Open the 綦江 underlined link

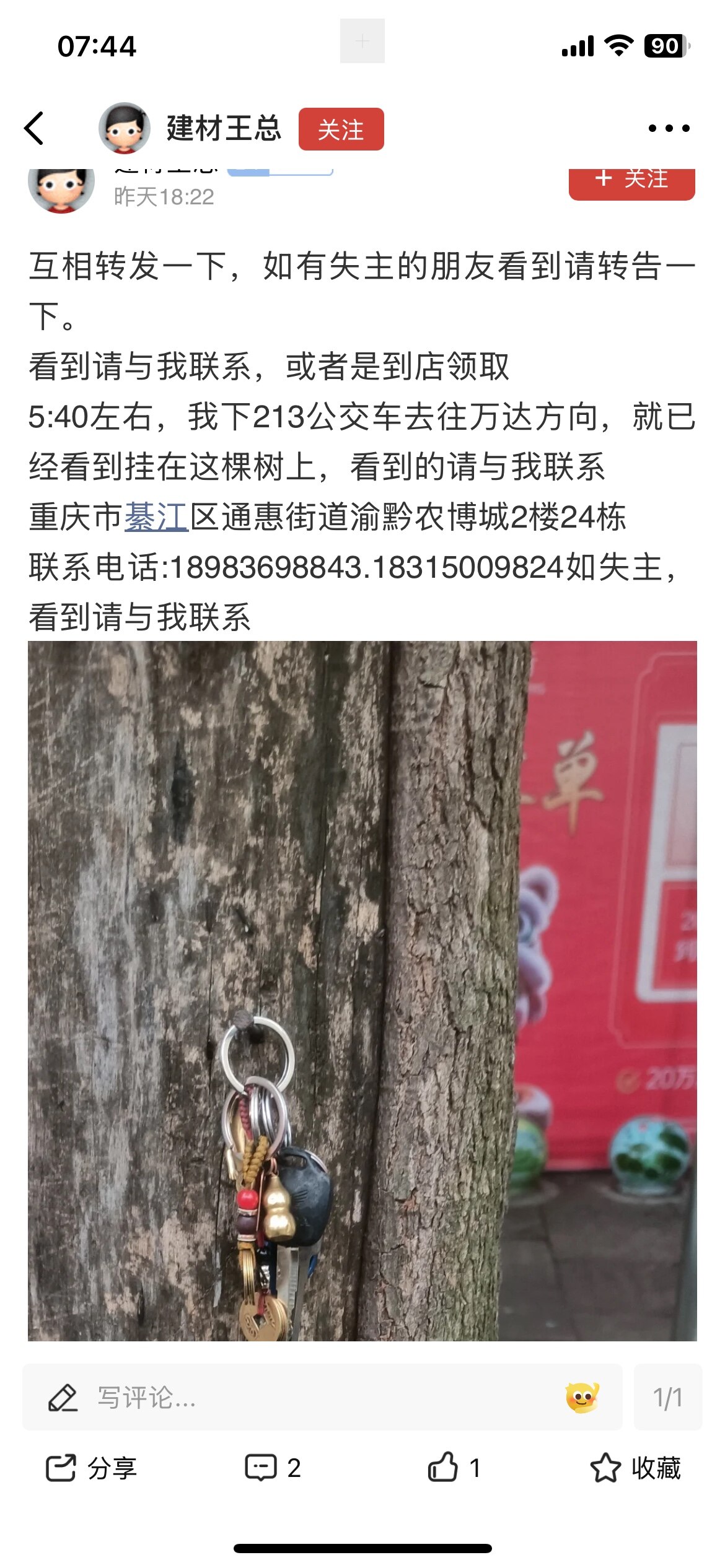156,517
